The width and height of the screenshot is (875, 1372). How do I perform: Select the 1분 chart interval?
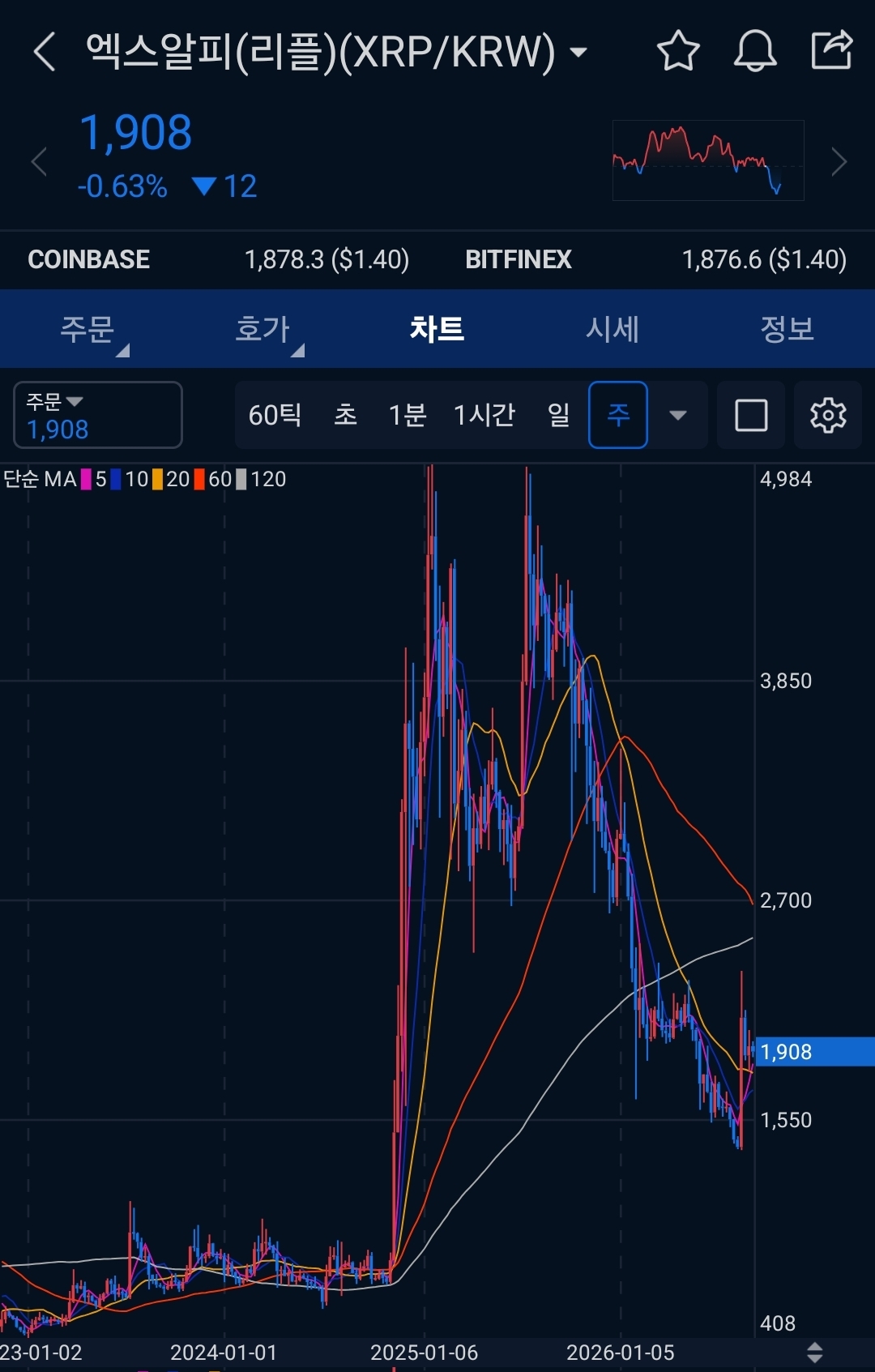point(408,415)
